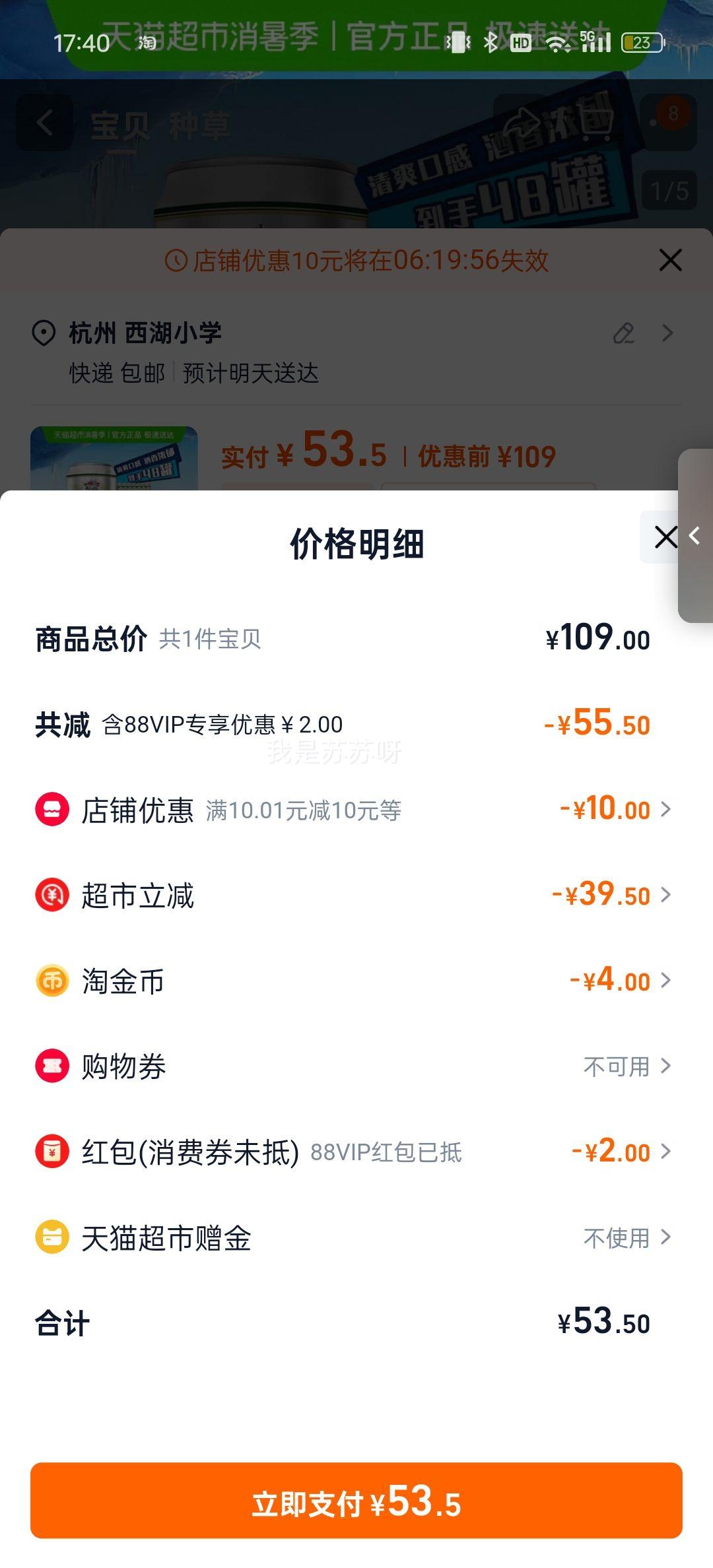
Task: Go back with the top-left arrow
Action: point(45,123)
